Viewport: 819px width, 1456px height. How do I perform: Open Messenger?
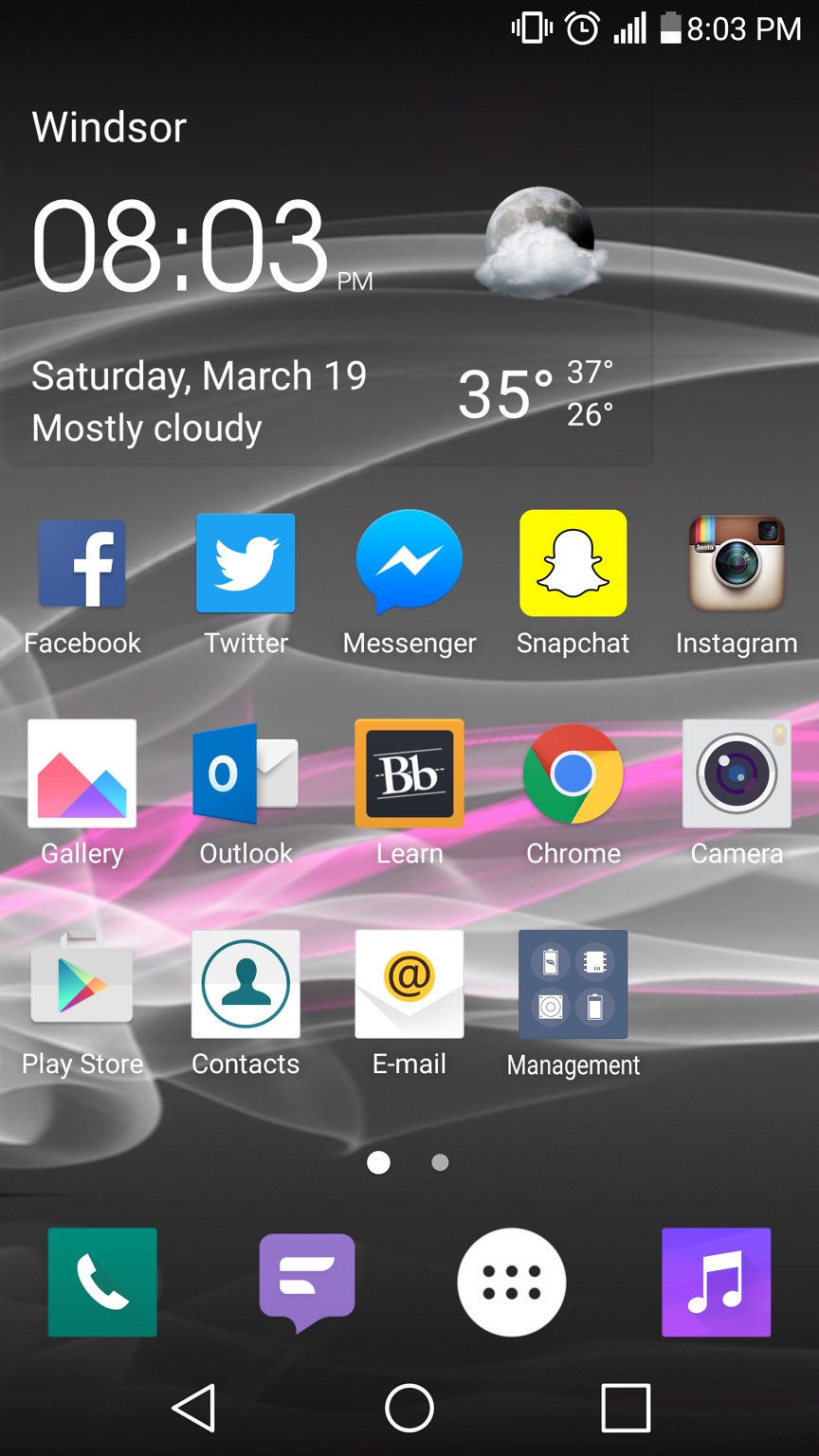tap(409, 564)
